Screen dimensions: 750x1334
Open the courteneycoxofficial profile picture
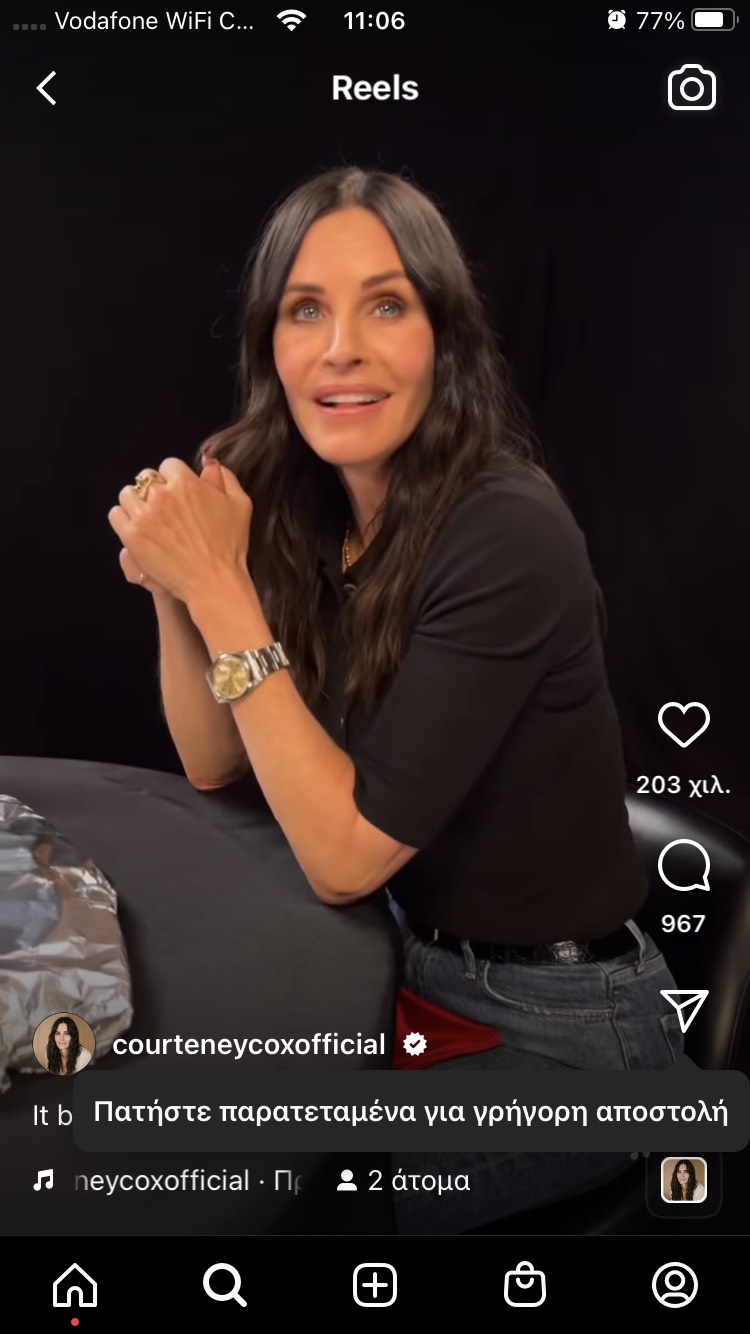[64, 1044]
